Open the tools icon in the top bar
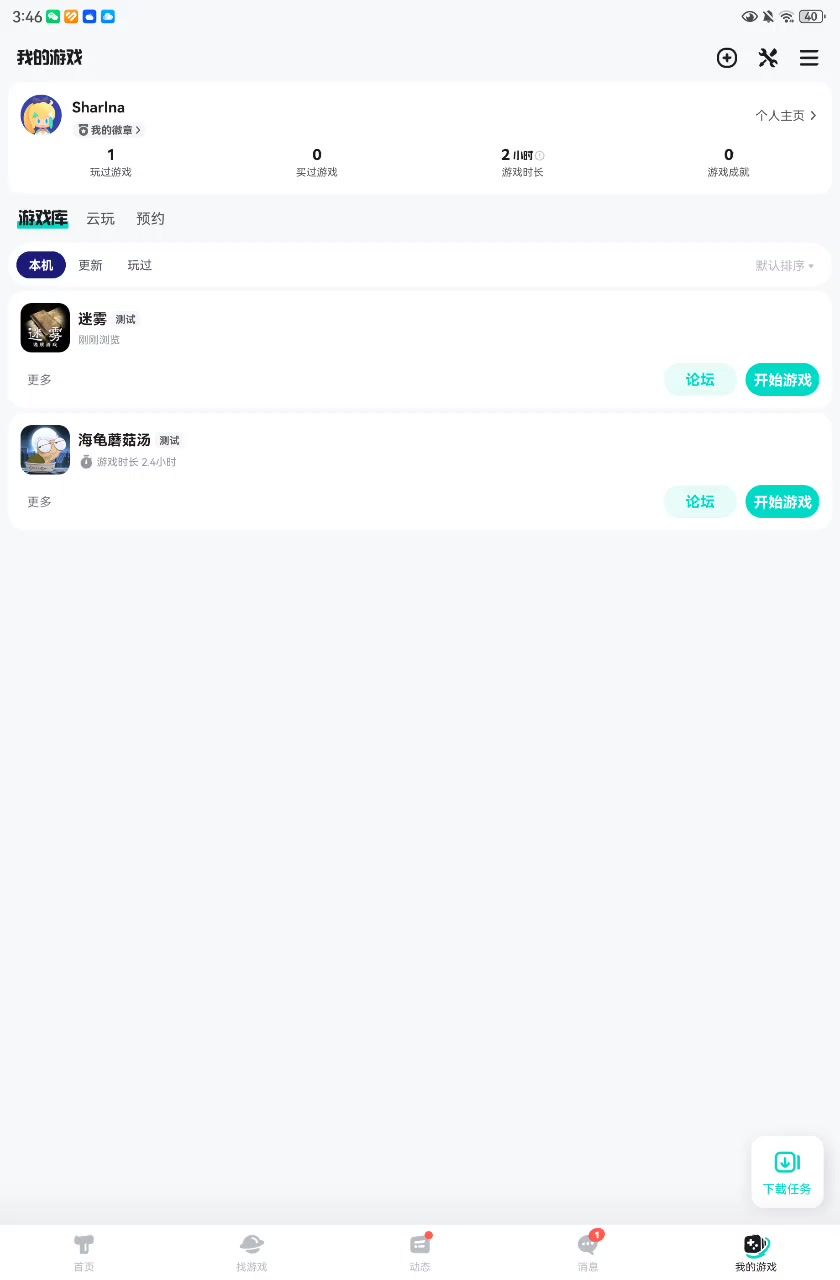Image resolution: width=840 pixels, height=1280 pixels. tap(768, 58)
